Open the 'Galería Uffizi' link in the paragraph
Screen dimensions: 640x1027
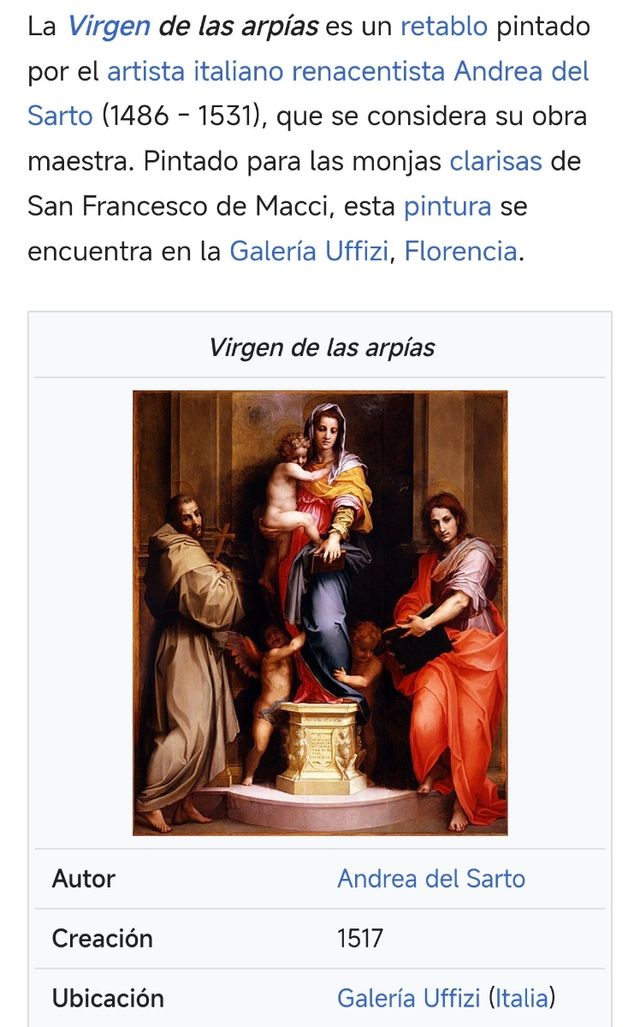click(x=308, y=251)
